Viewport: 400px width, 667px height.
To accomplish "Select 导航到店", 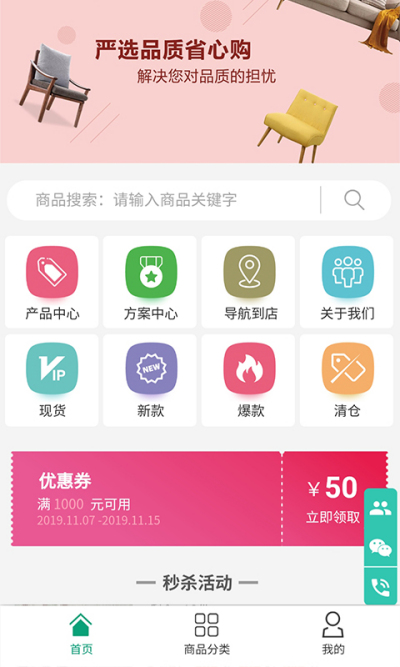I will (x=249, y=282).
